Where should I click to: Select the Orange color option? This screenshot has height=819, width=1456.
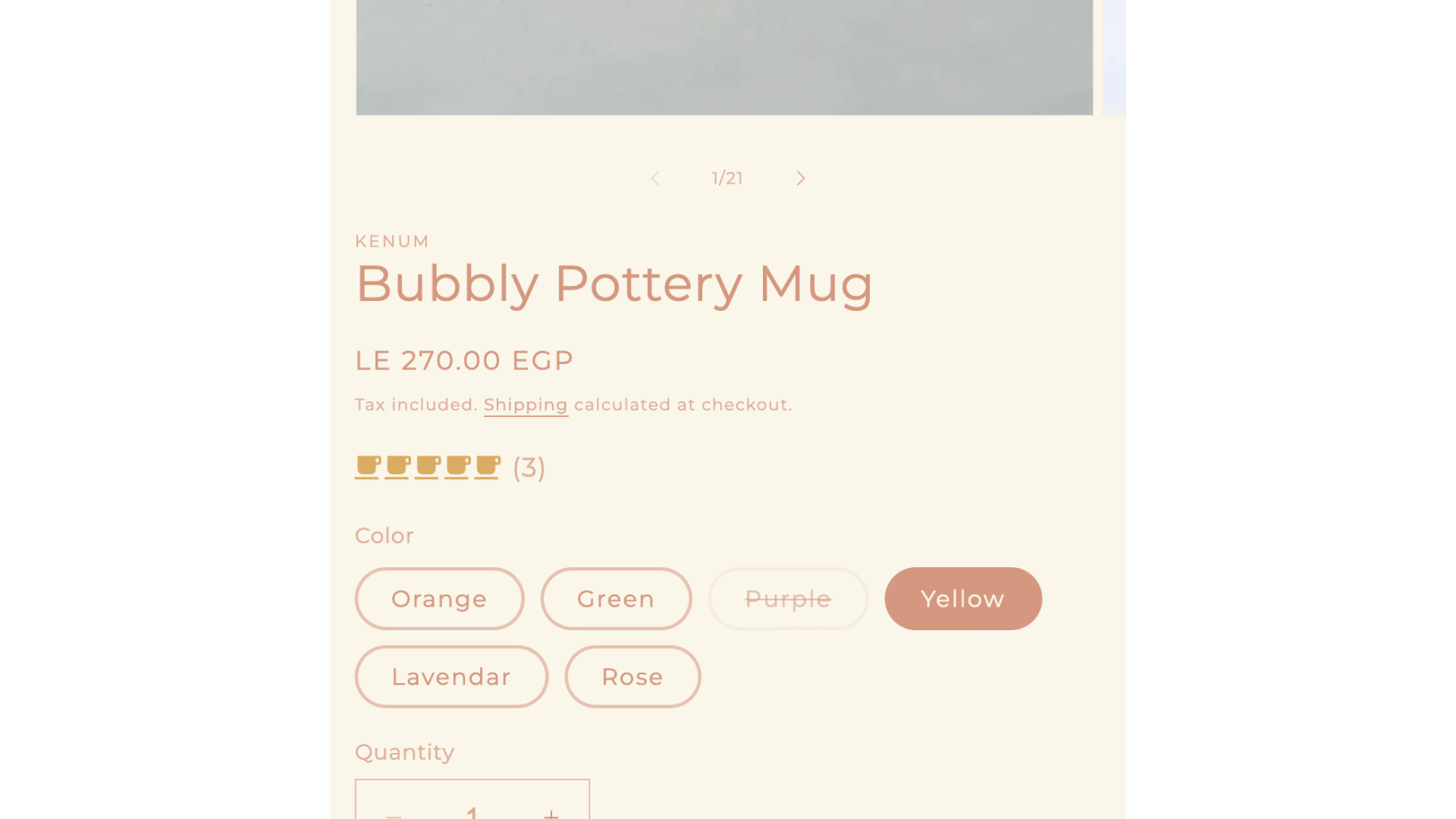coord(439,599)
